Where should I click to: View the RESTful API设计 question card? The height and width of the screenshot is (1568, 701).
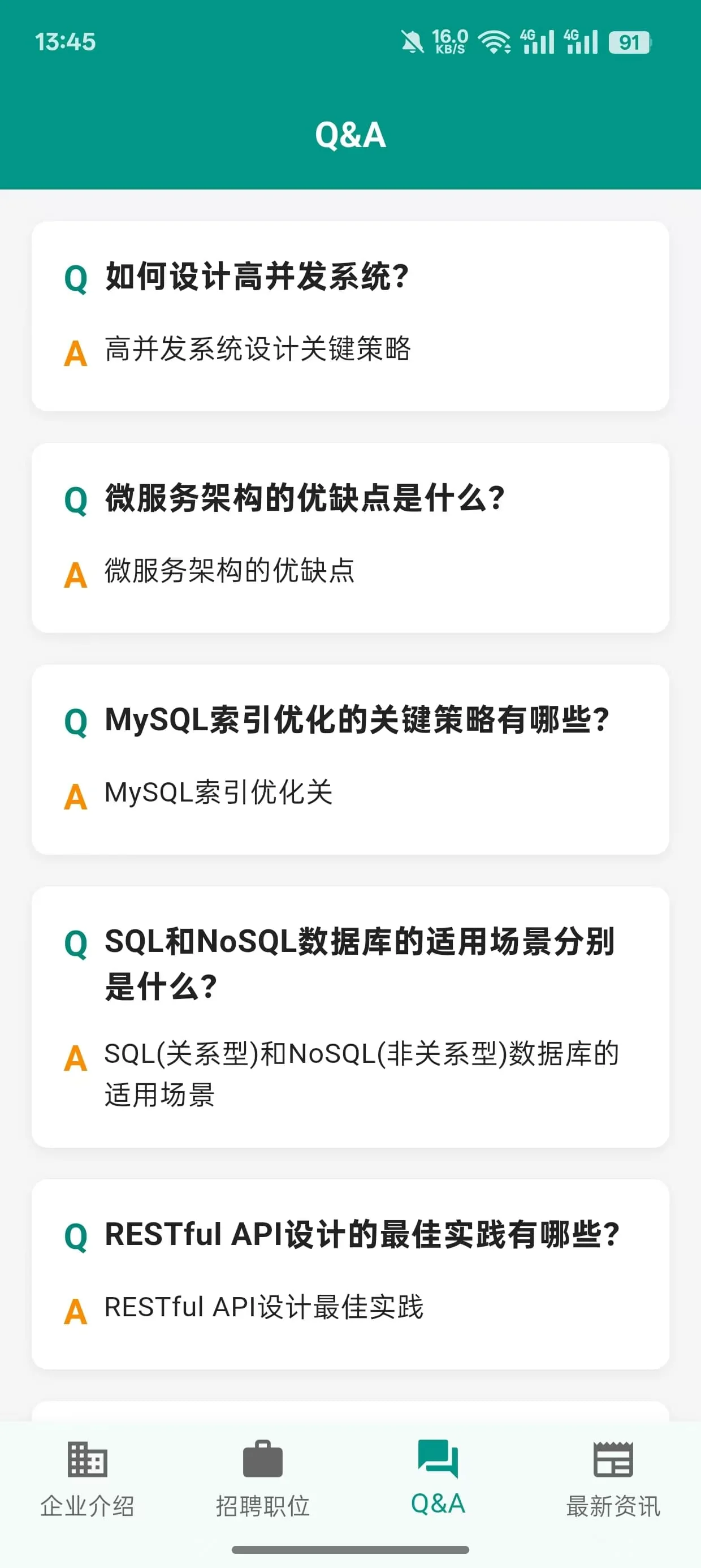(350, 1273)
